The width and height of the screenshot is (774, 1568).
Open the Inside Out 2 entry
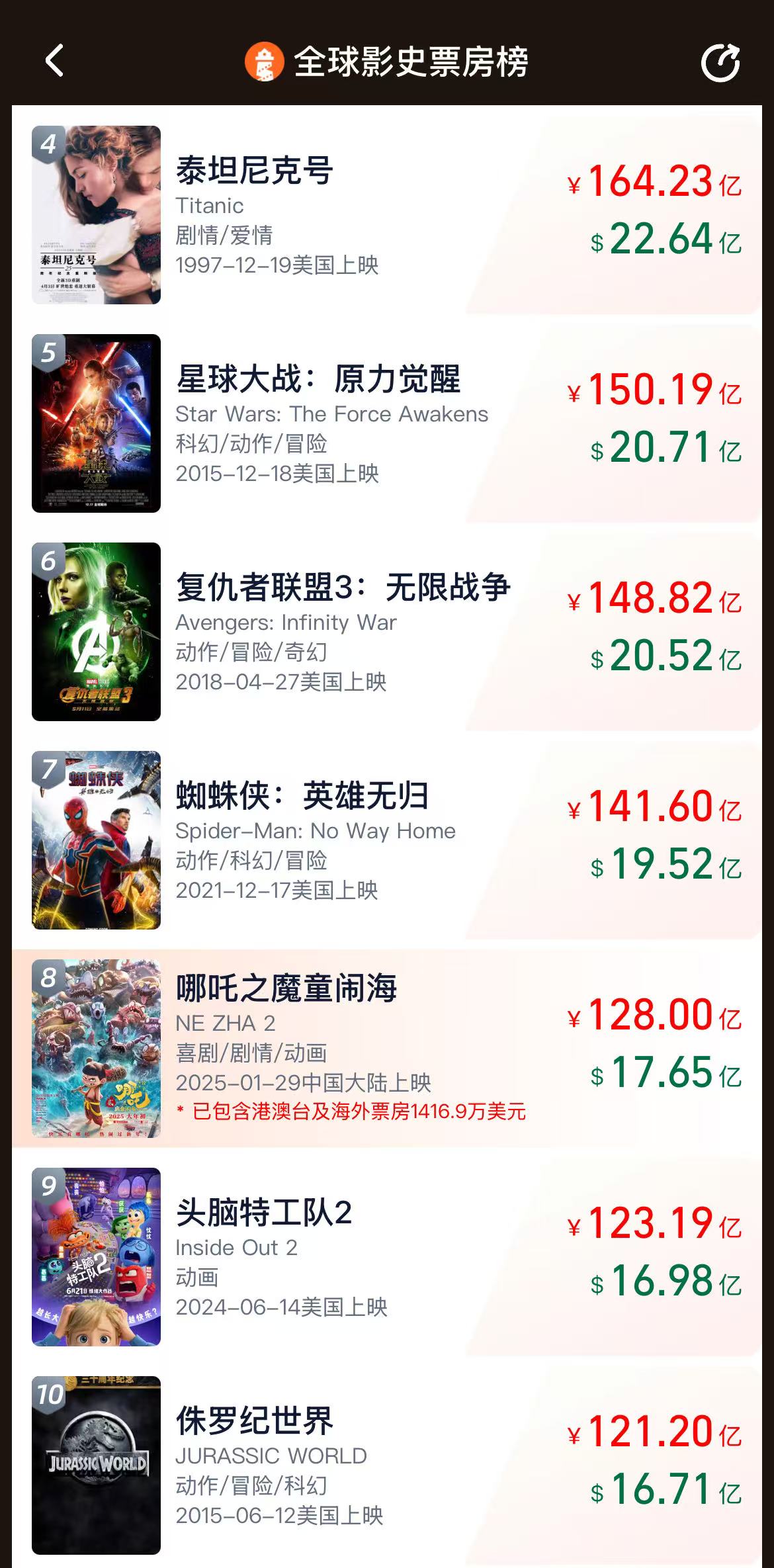click(x=331, y=1257)
